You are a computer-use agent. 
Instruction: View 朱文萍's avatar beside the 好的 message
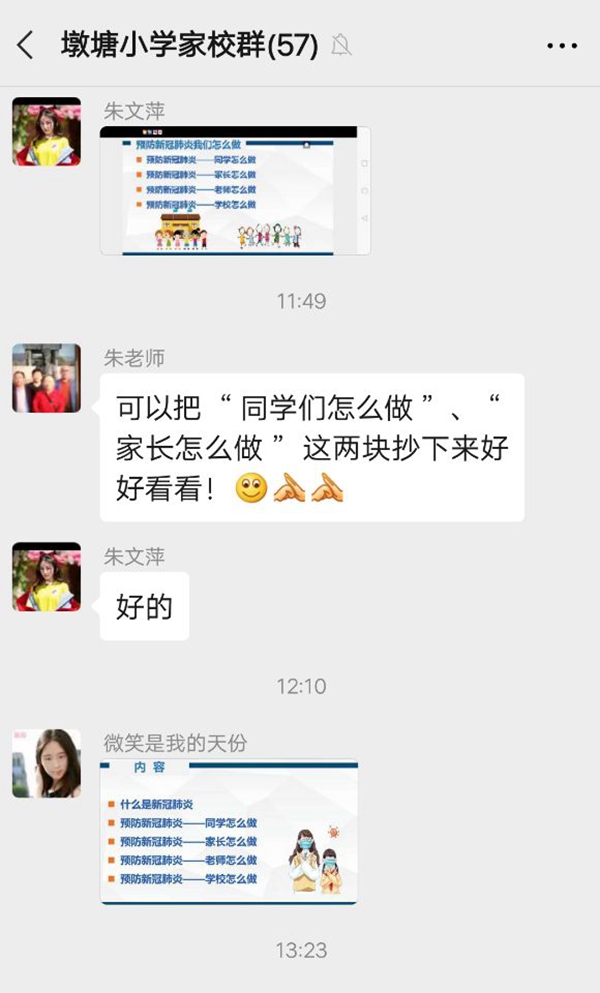click(46, 576)
